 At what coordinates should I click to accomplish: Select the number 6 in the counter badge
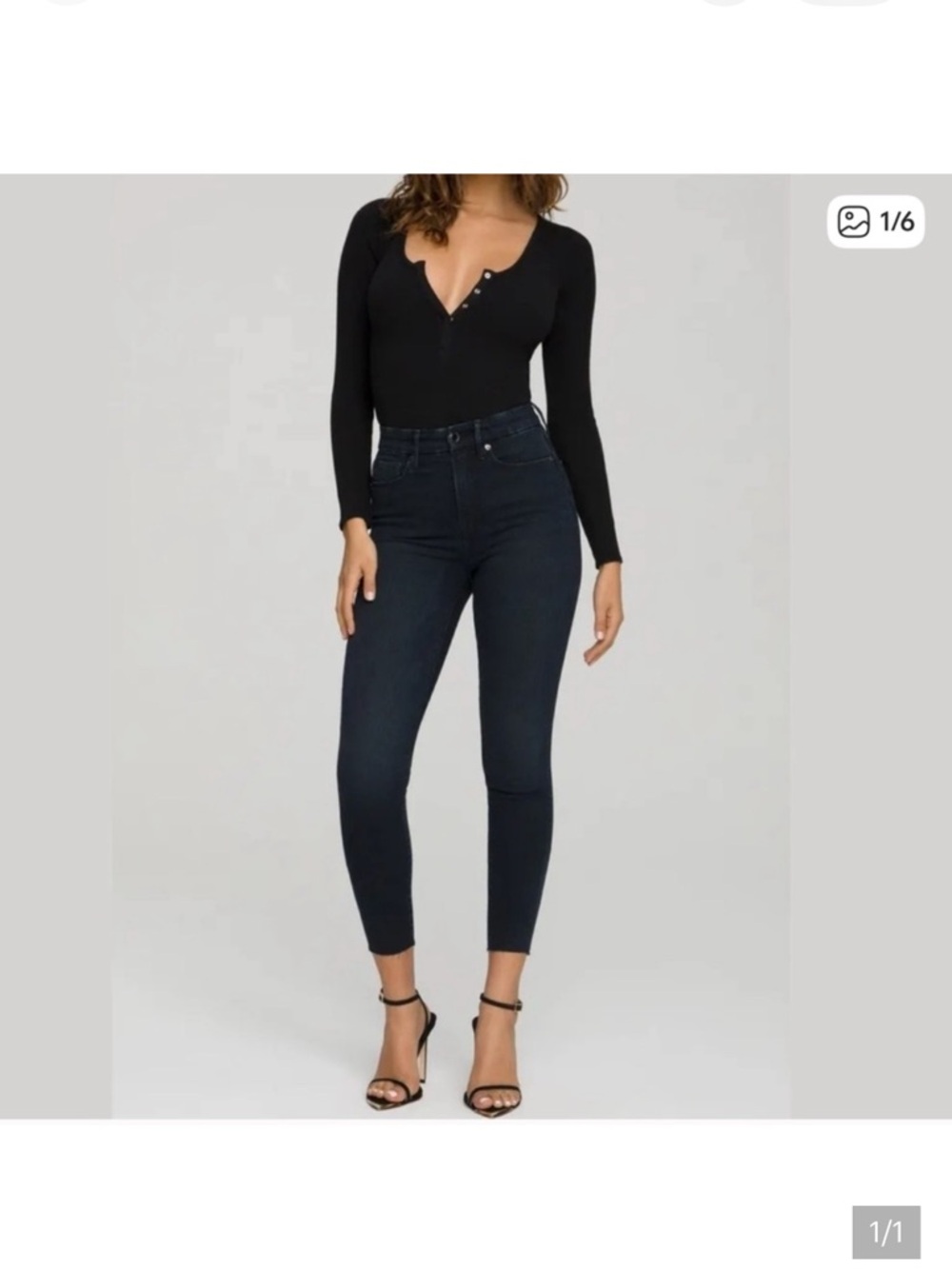[905, 221]
